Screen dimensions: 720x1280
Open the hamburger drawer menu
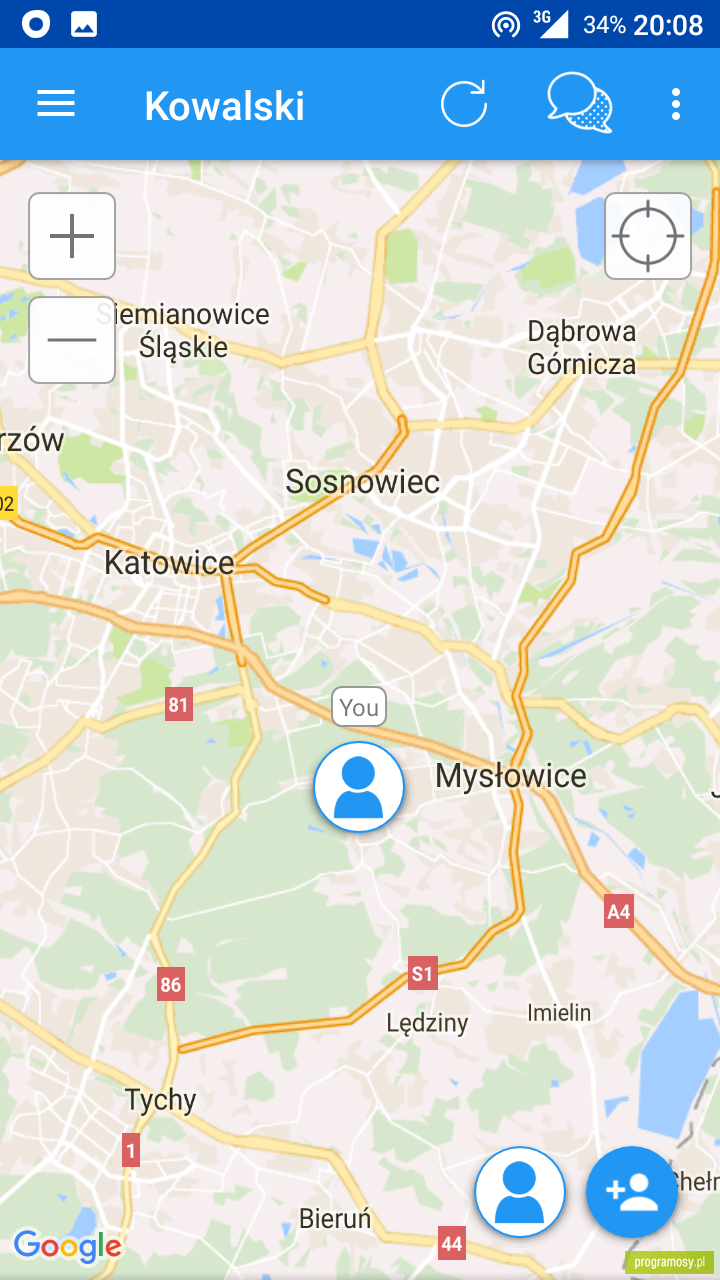(x=56, y=104)
